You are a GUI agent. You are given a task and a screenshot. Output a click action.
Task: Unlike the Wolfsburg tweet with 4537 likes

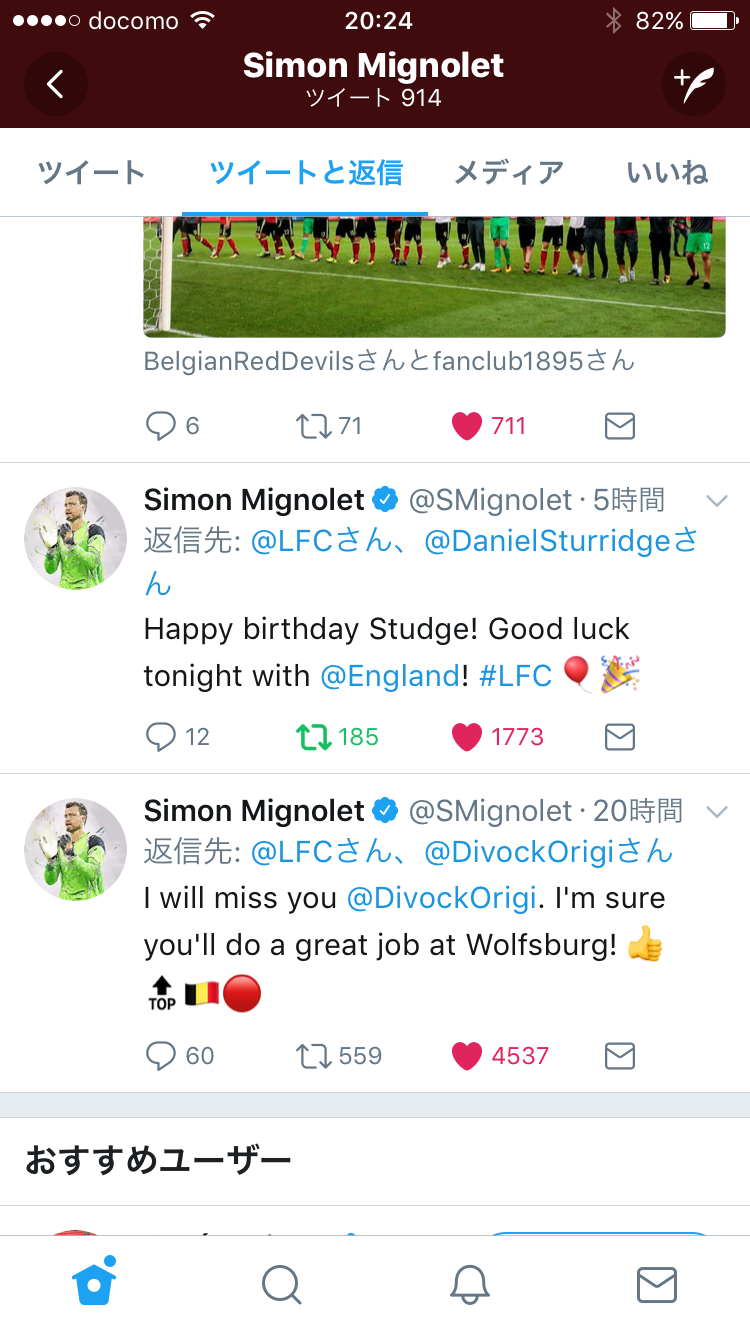(467, 1056)
